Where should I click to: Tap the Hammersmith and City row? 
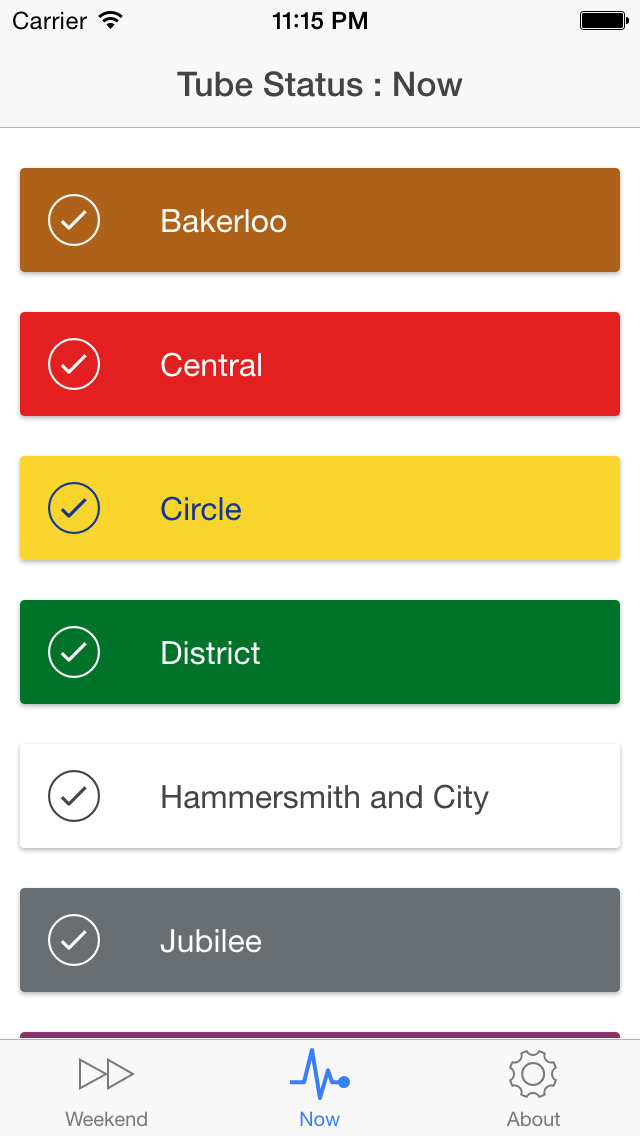click(x=320, y=796)
